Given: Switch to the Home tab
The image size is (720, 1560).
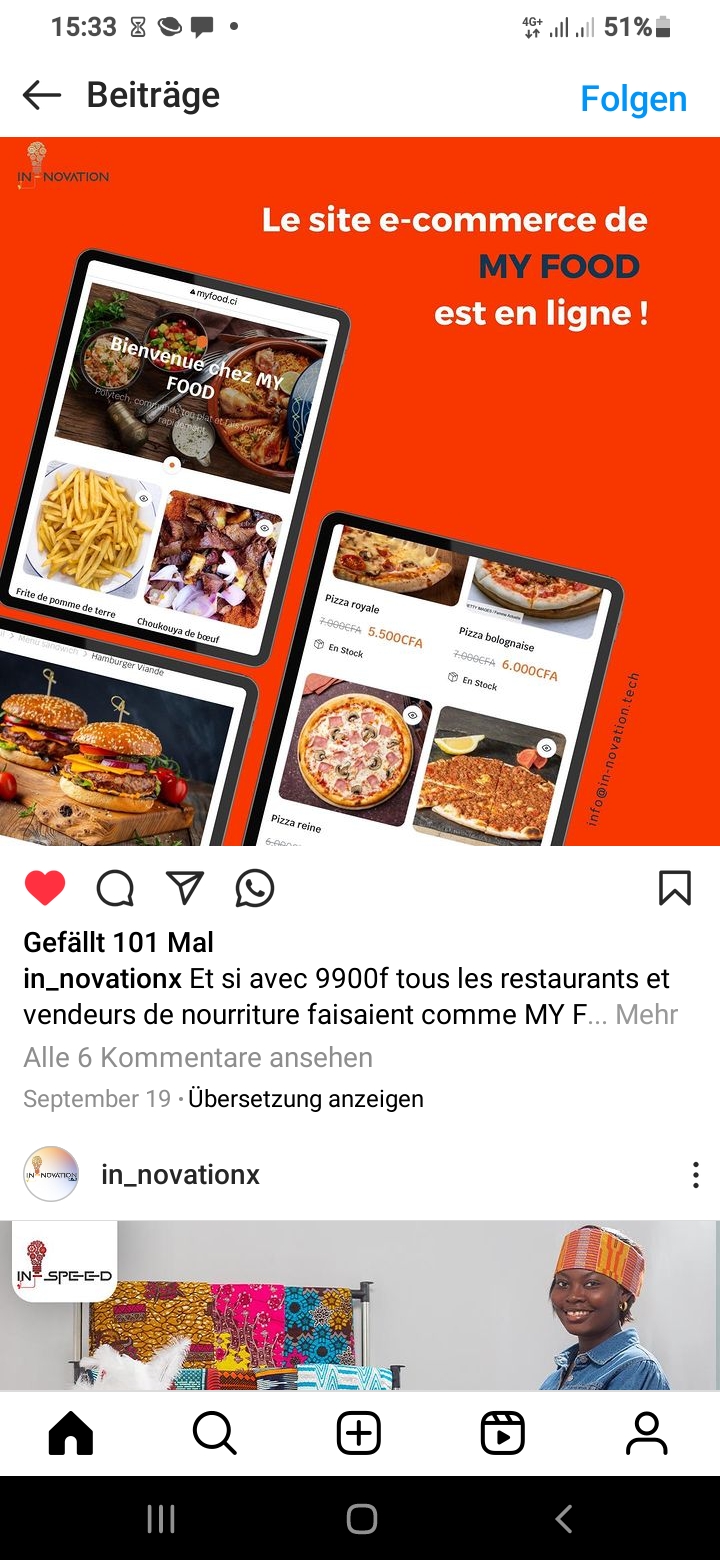Looking at the screenshot, I should coord(71,1434).
